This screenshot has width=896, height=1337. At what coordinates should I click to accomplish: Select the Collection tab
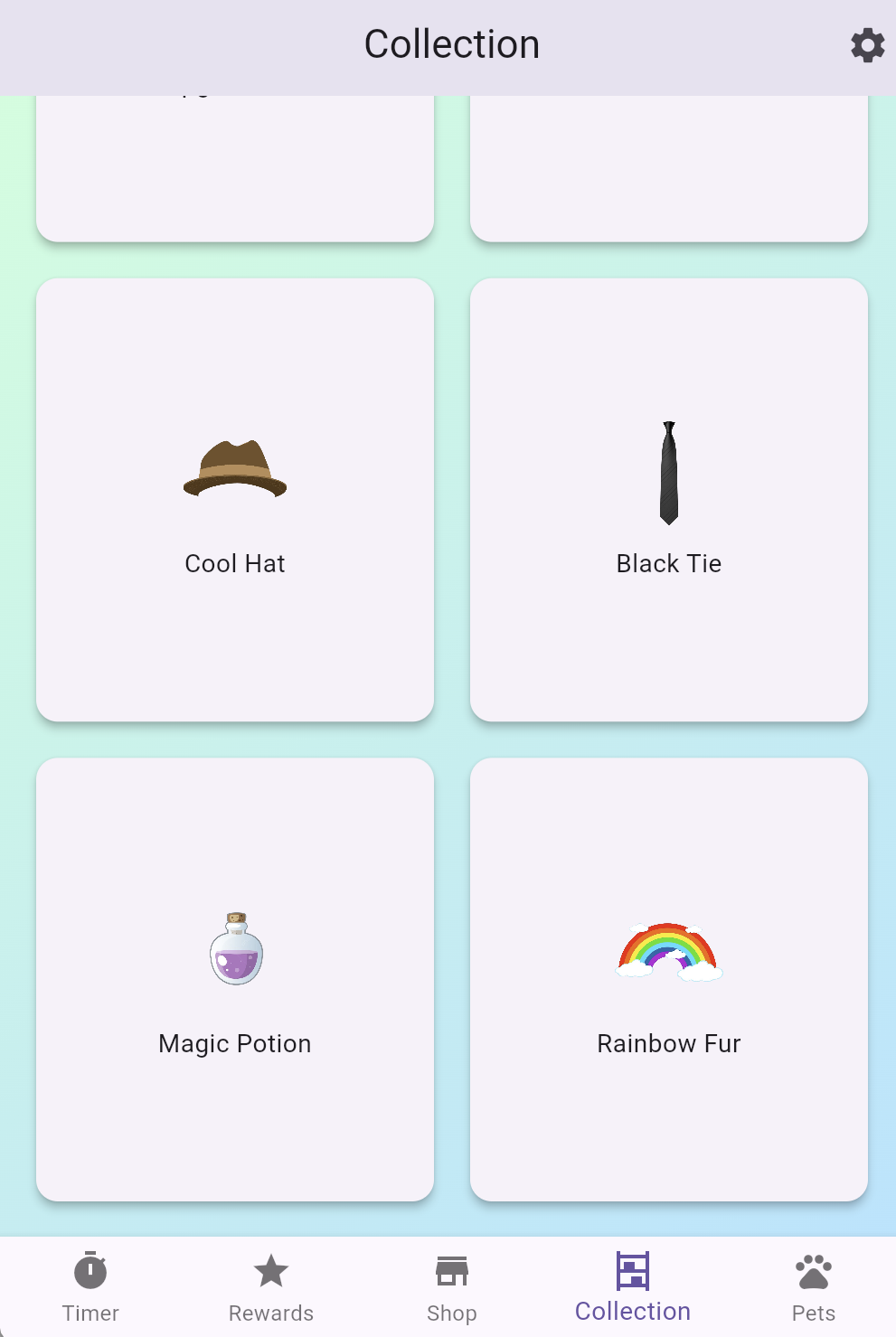point(633,1287)
